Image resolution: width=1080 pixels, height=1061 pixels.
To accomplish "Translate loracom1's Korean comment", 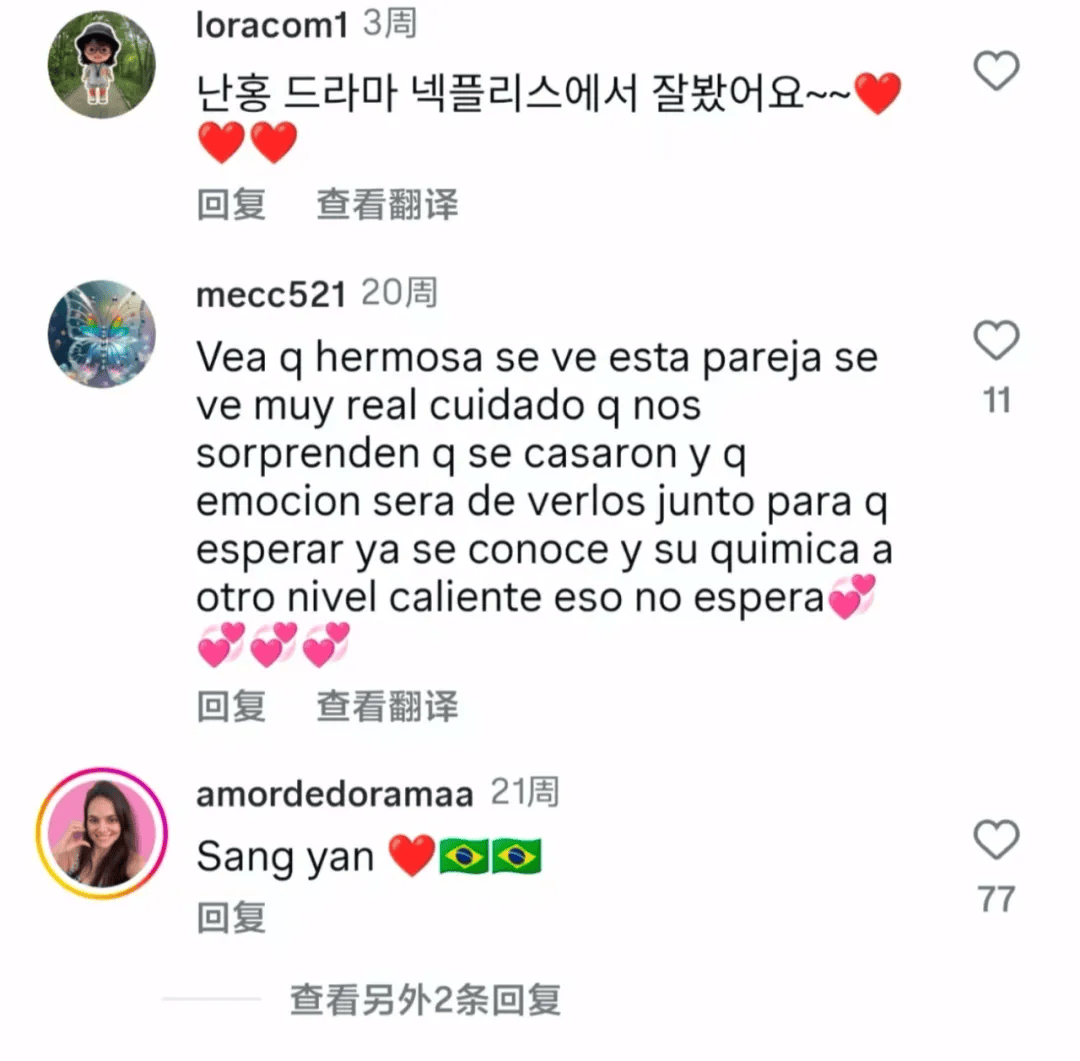I will pos(387,205).
